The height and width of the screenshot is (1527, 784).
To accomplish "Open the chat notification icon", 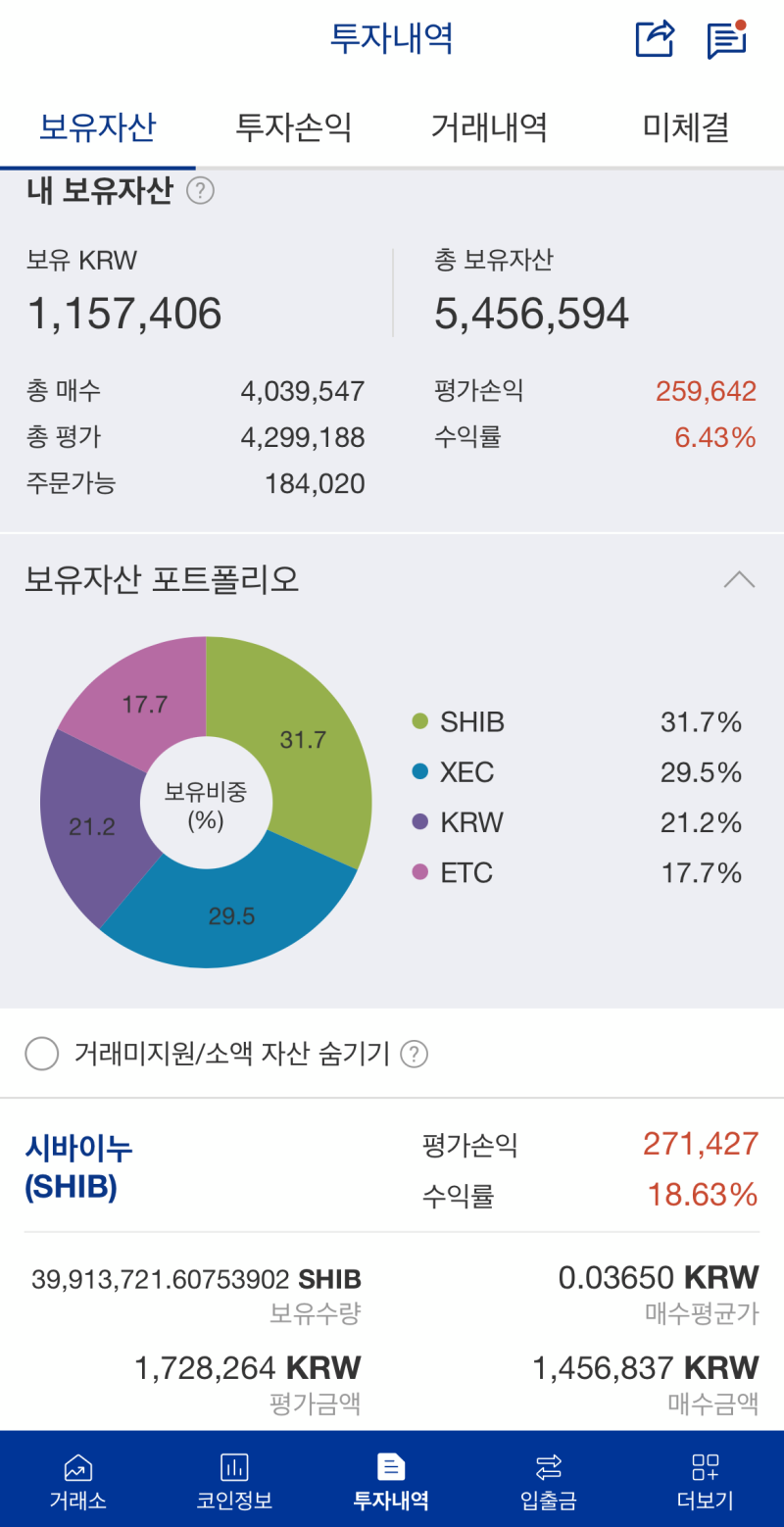I will (x=725, y=39).
